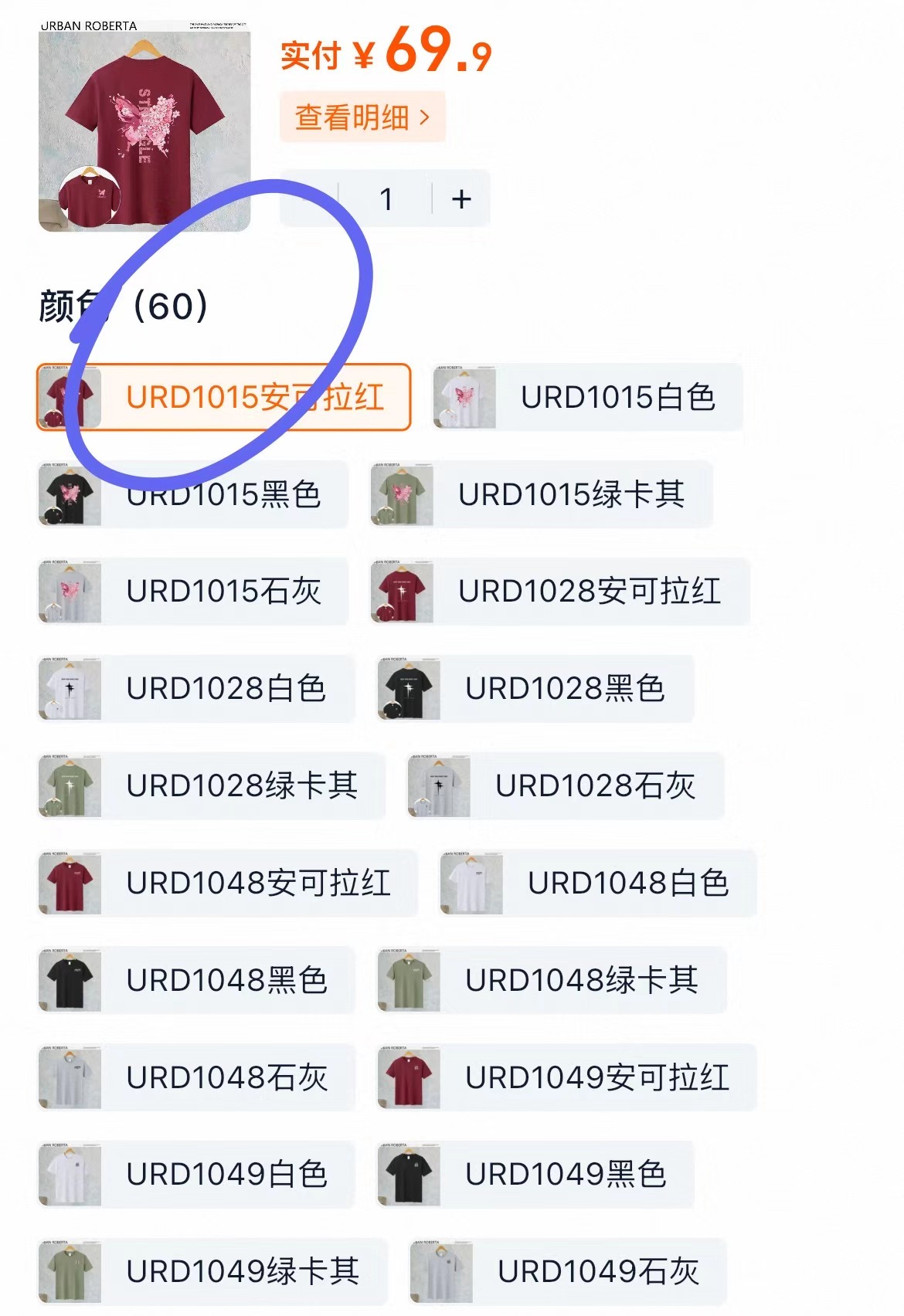Viewport: 904px width, 1316px height.
Task: Select URD1028绿卡其 color
Action: pos(211,786)
